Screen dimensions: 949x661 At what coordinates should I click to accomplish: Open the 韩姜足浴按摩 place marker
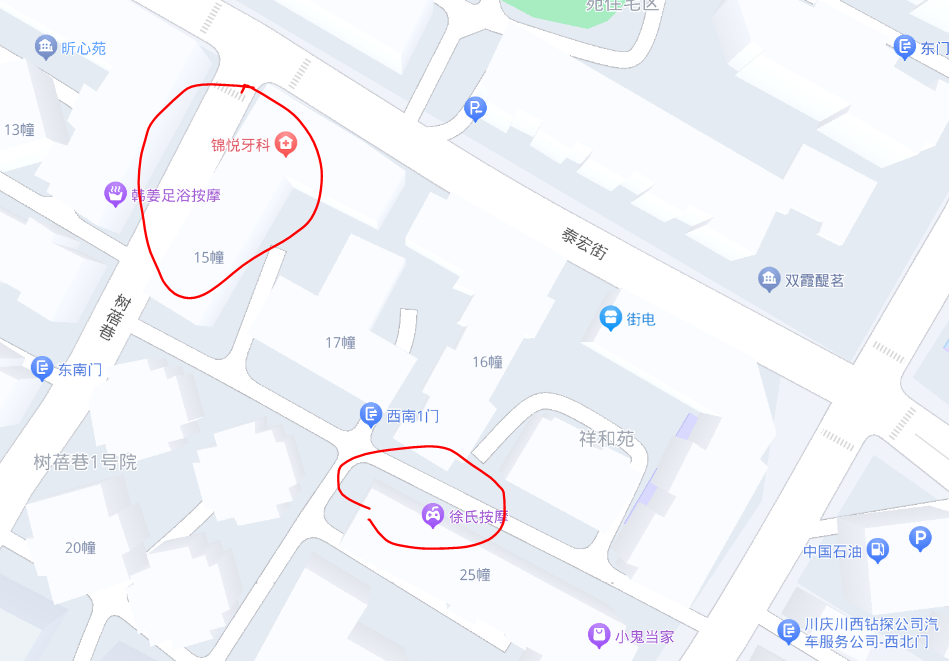pos(115,194)
